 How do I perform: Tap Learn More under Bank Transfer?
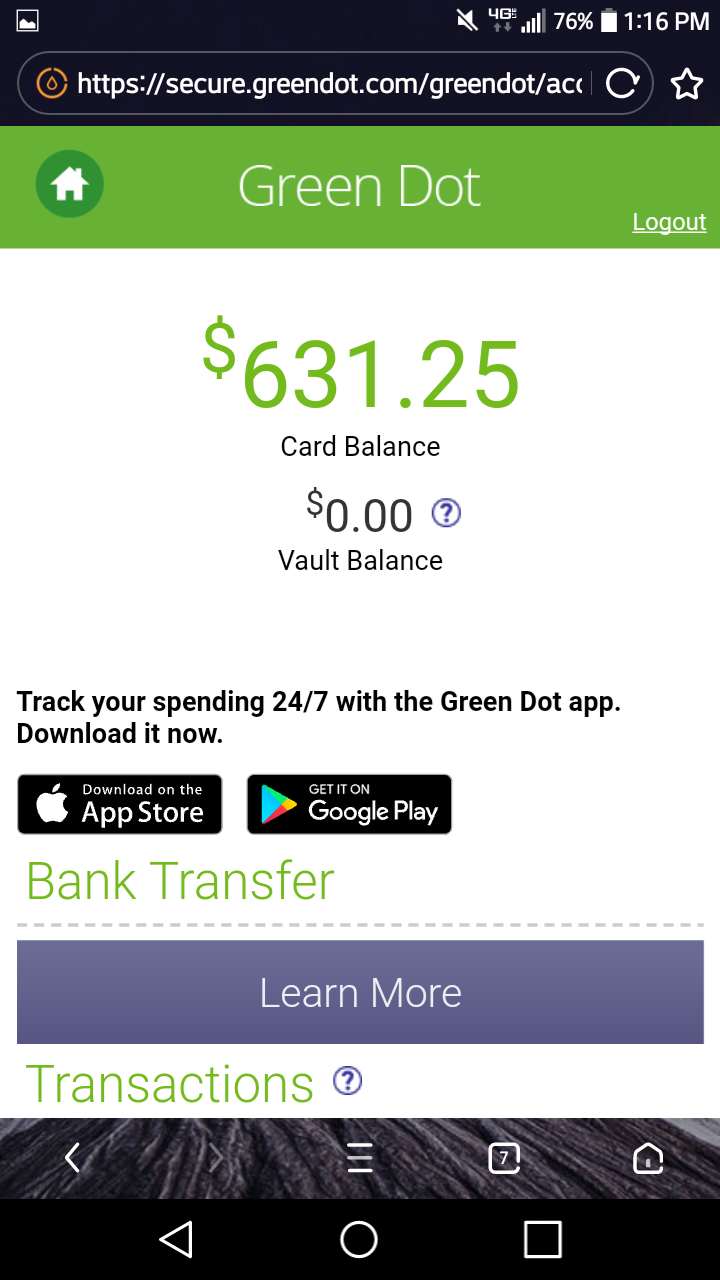tap(360, 992)
